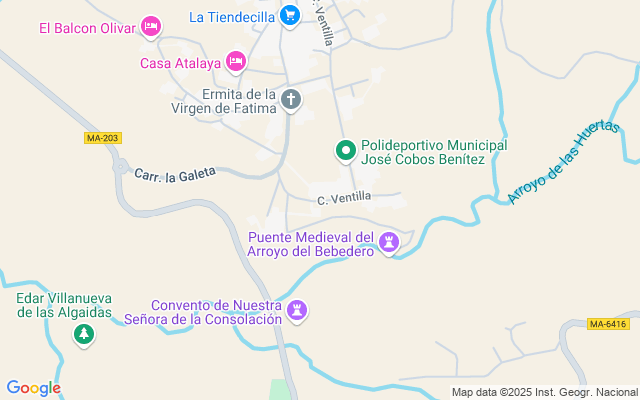Open El Balcon Olivar hotel marker
This screenshot has height=400, width=640.
151,27
